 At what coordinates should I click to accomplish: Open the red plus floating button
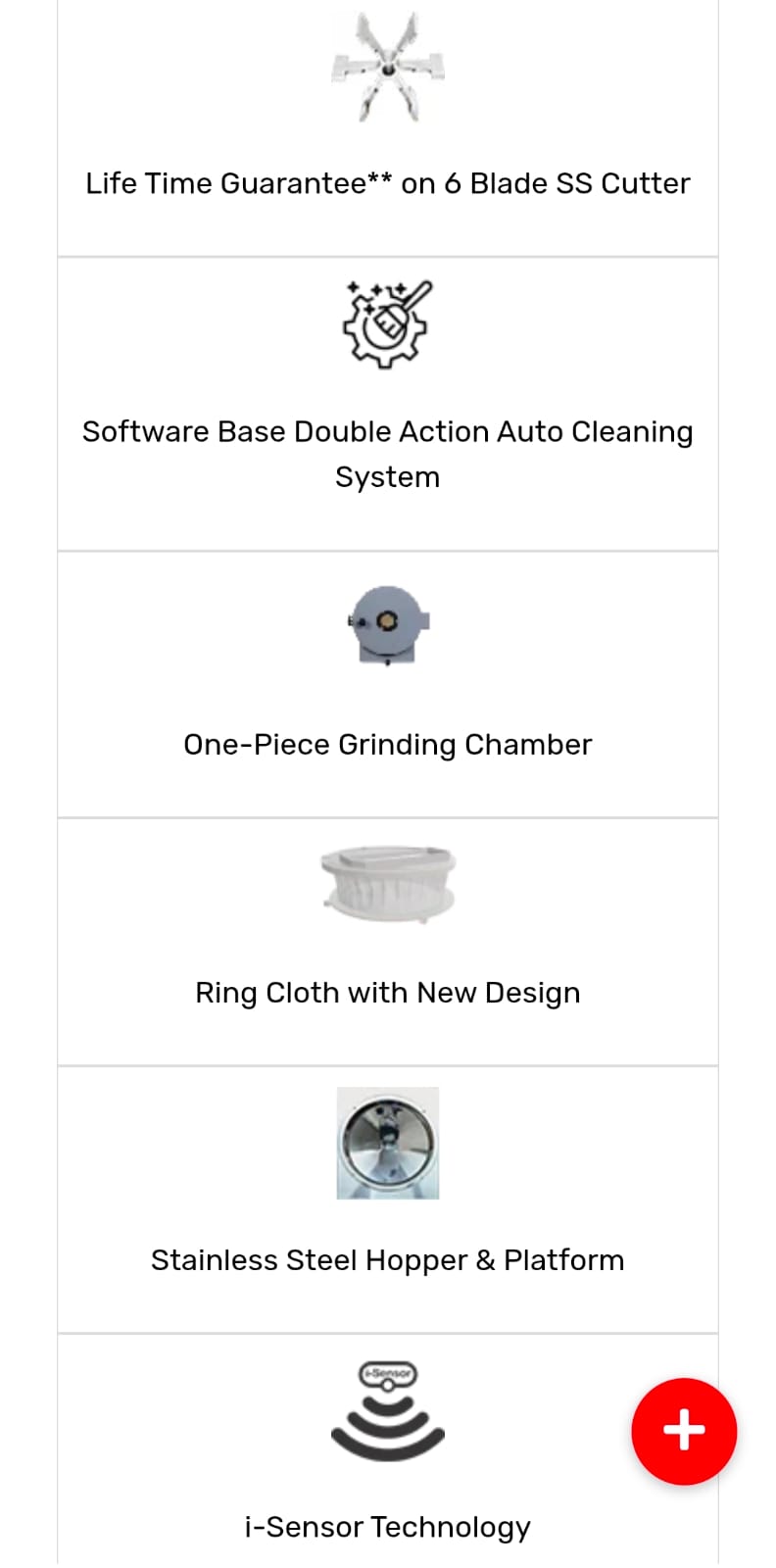pos(684,1430)
